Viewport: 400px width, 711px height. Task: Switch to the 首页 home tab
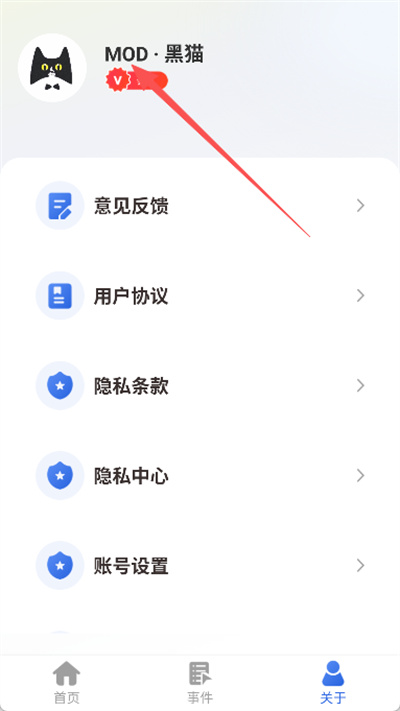(x=67, y=682)
